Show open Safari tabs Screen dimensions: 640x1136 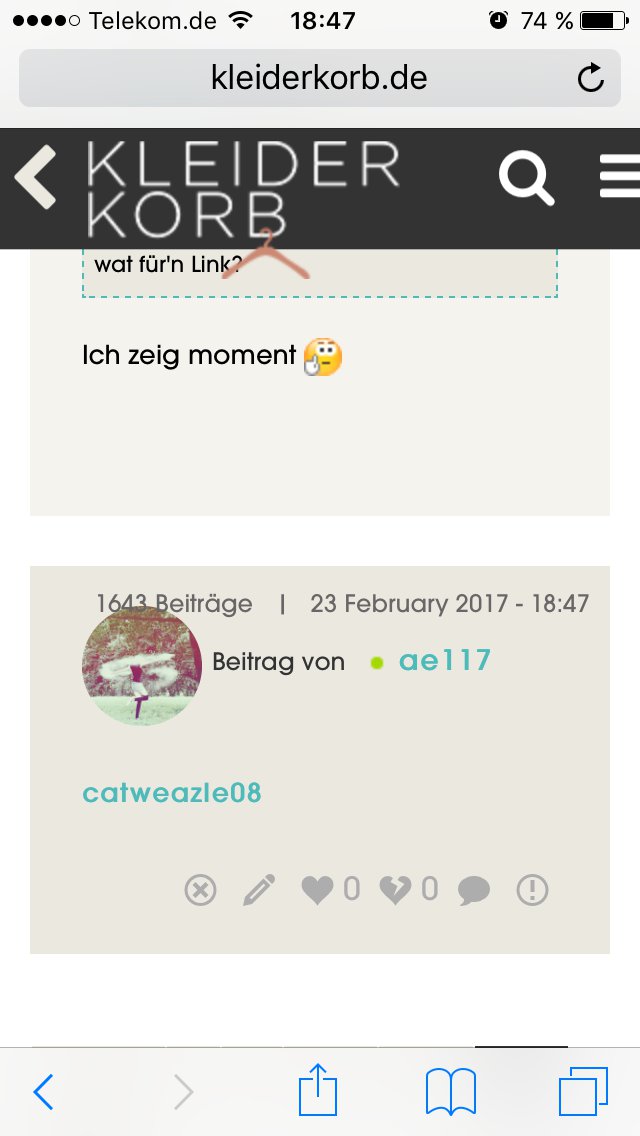[x=583, y=1091]
